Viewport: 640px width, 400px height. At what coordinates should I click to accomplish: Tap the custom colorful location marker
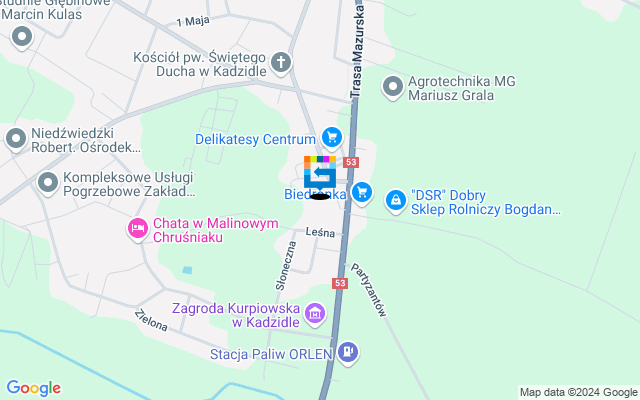pos(320,175)
